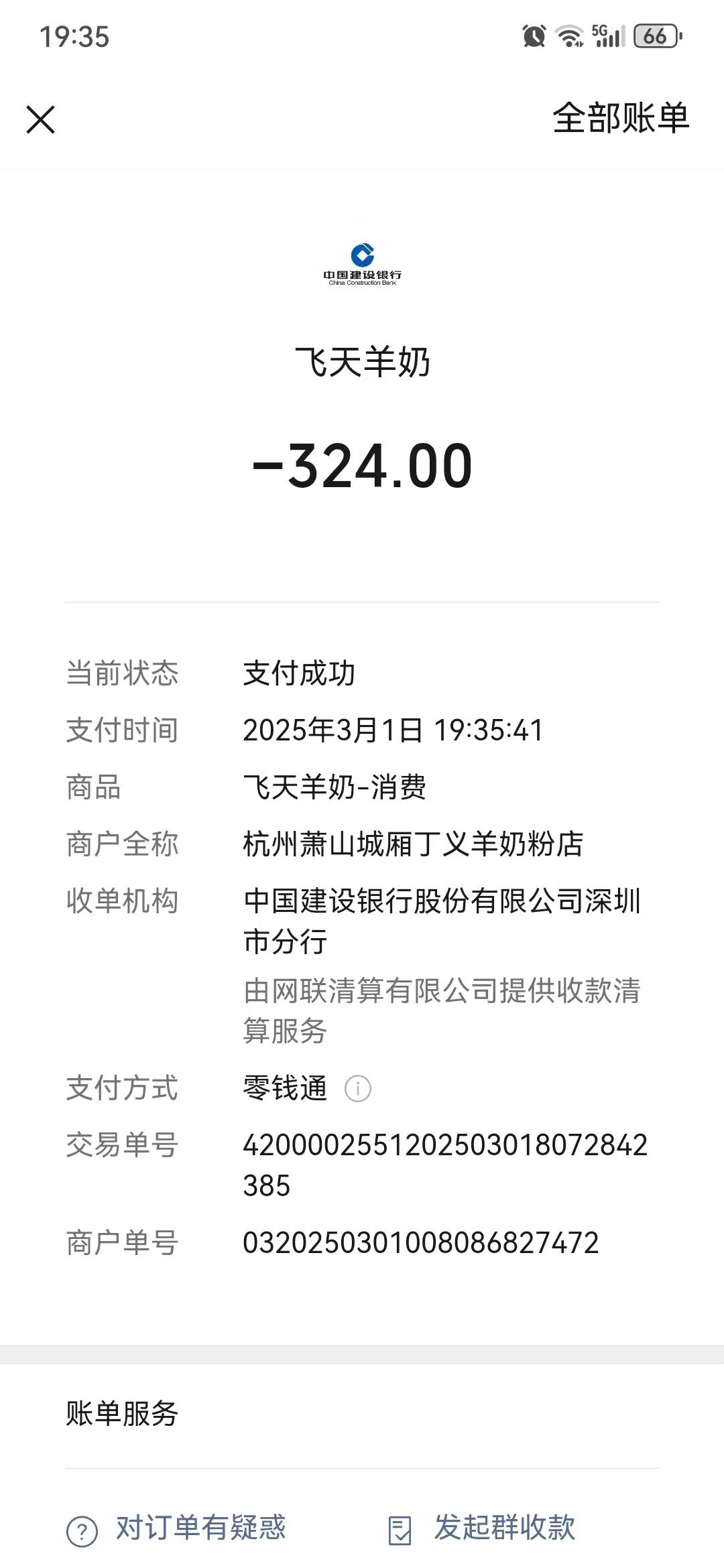Close the bill detail page
This screenshot has height=1568, width=724.
pos(40,120)
